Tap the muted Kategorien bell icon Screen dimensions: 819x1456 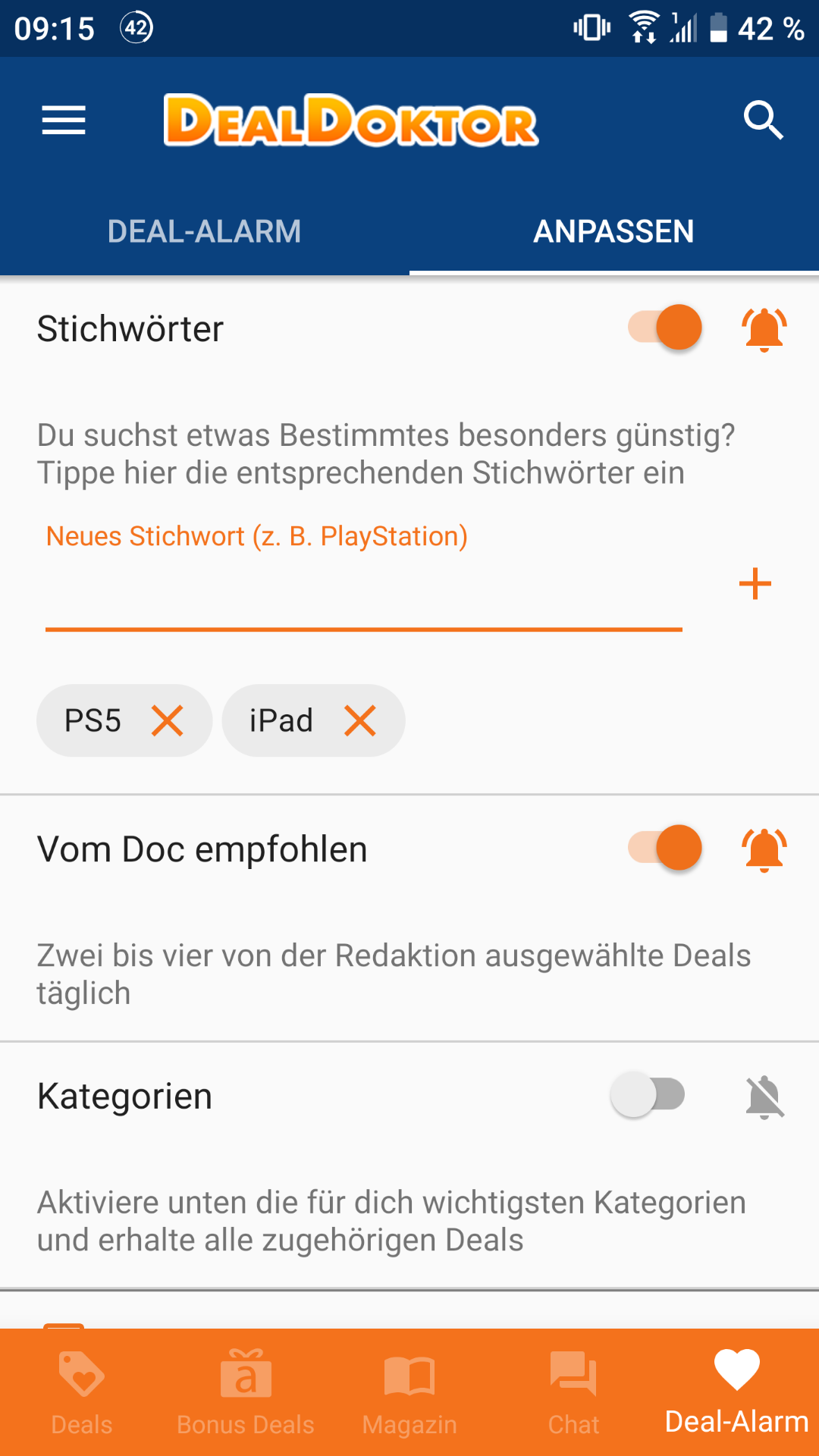(764, 1097)
